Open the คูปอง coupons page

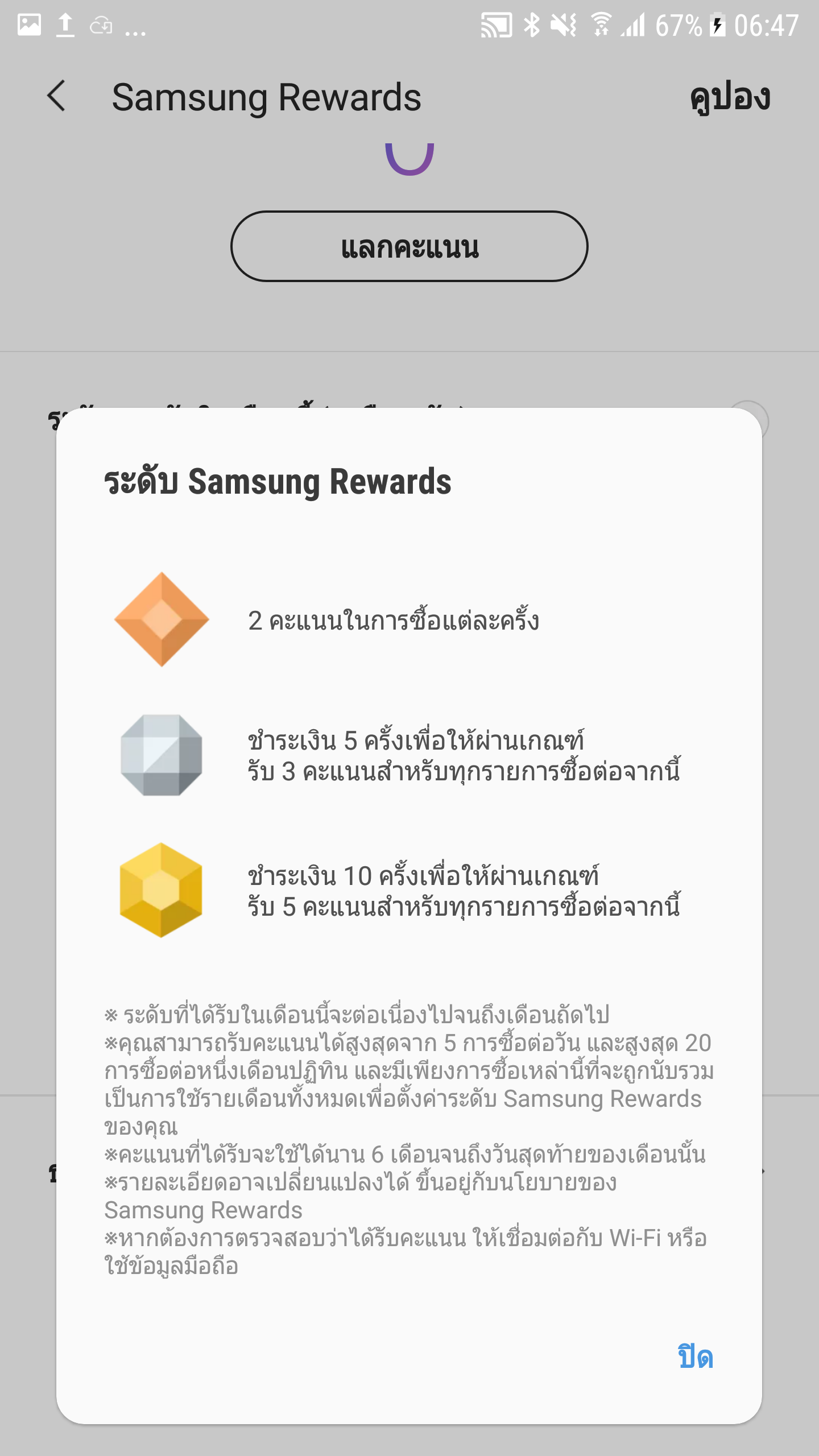pos(730,97)
